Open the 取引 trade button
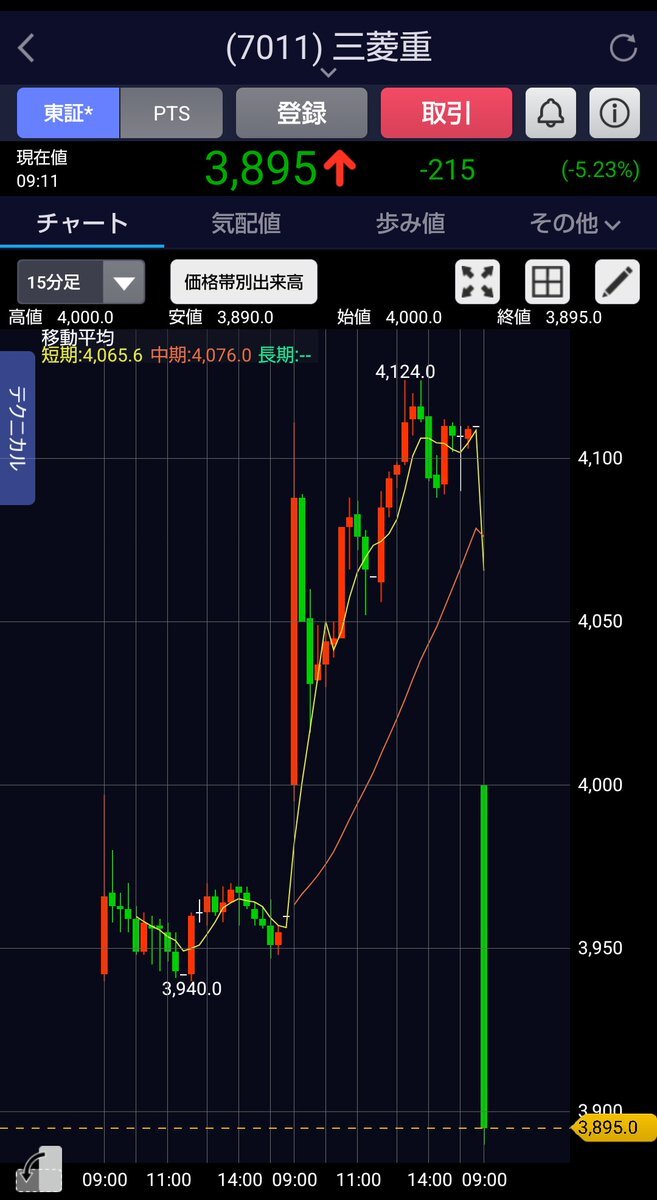 (446, 113)
